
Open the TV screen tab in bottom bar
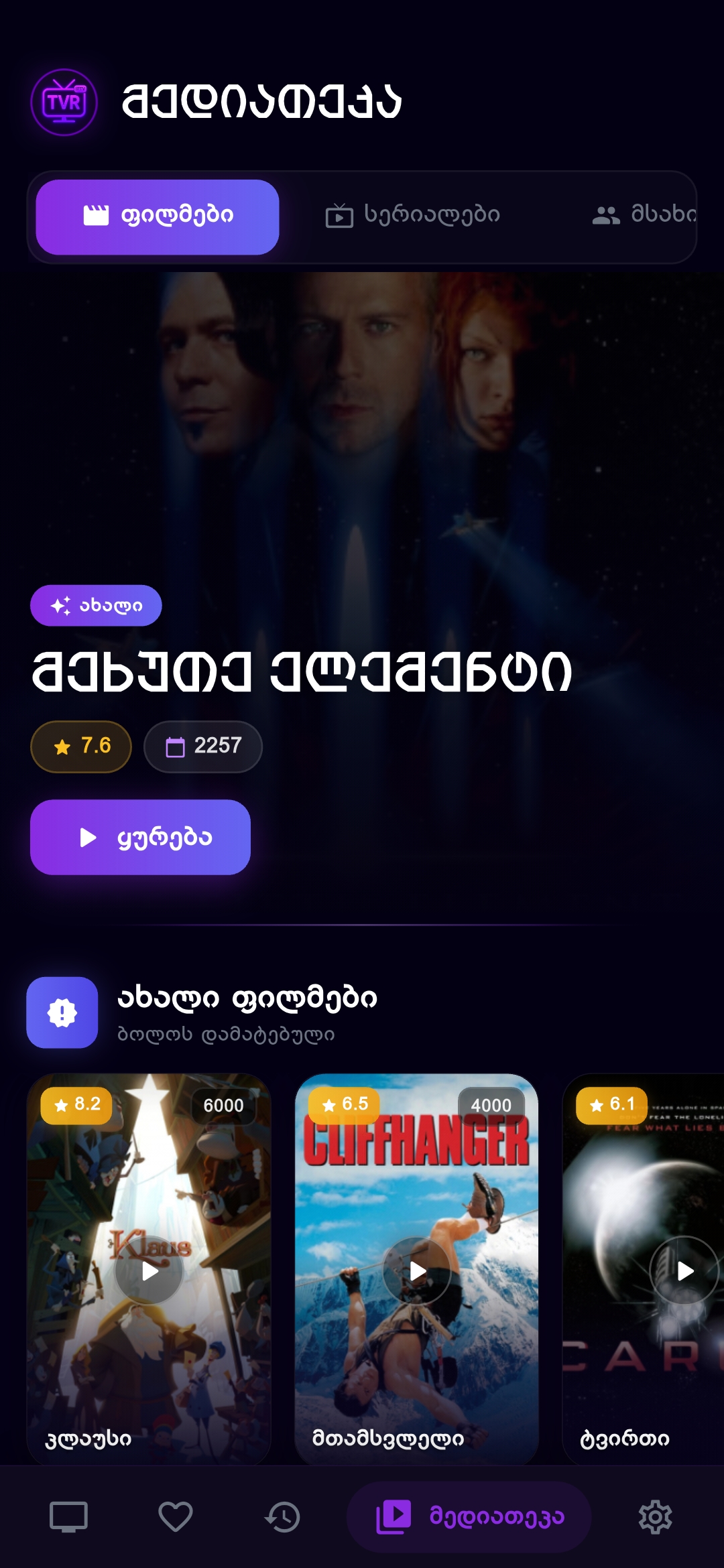pos(68,1516)
